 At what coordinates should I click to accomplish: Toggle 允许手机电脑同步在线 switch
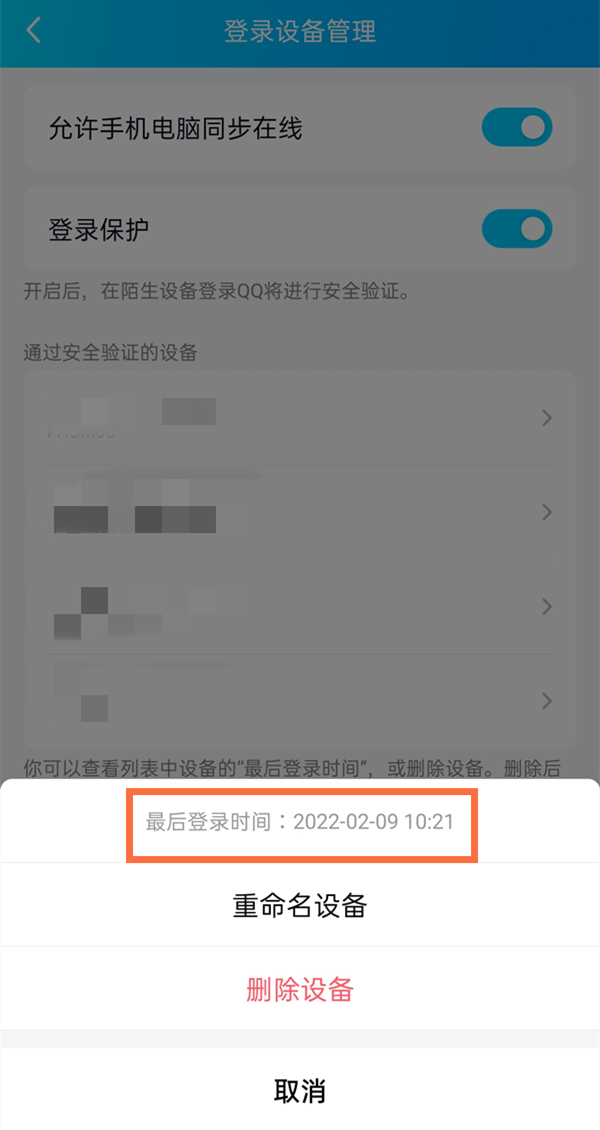click(x=517, y=128)
